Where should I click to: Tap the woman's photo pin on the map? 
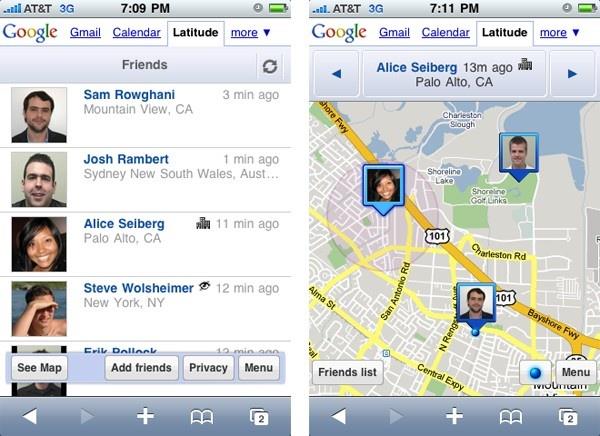click(384, 185)
